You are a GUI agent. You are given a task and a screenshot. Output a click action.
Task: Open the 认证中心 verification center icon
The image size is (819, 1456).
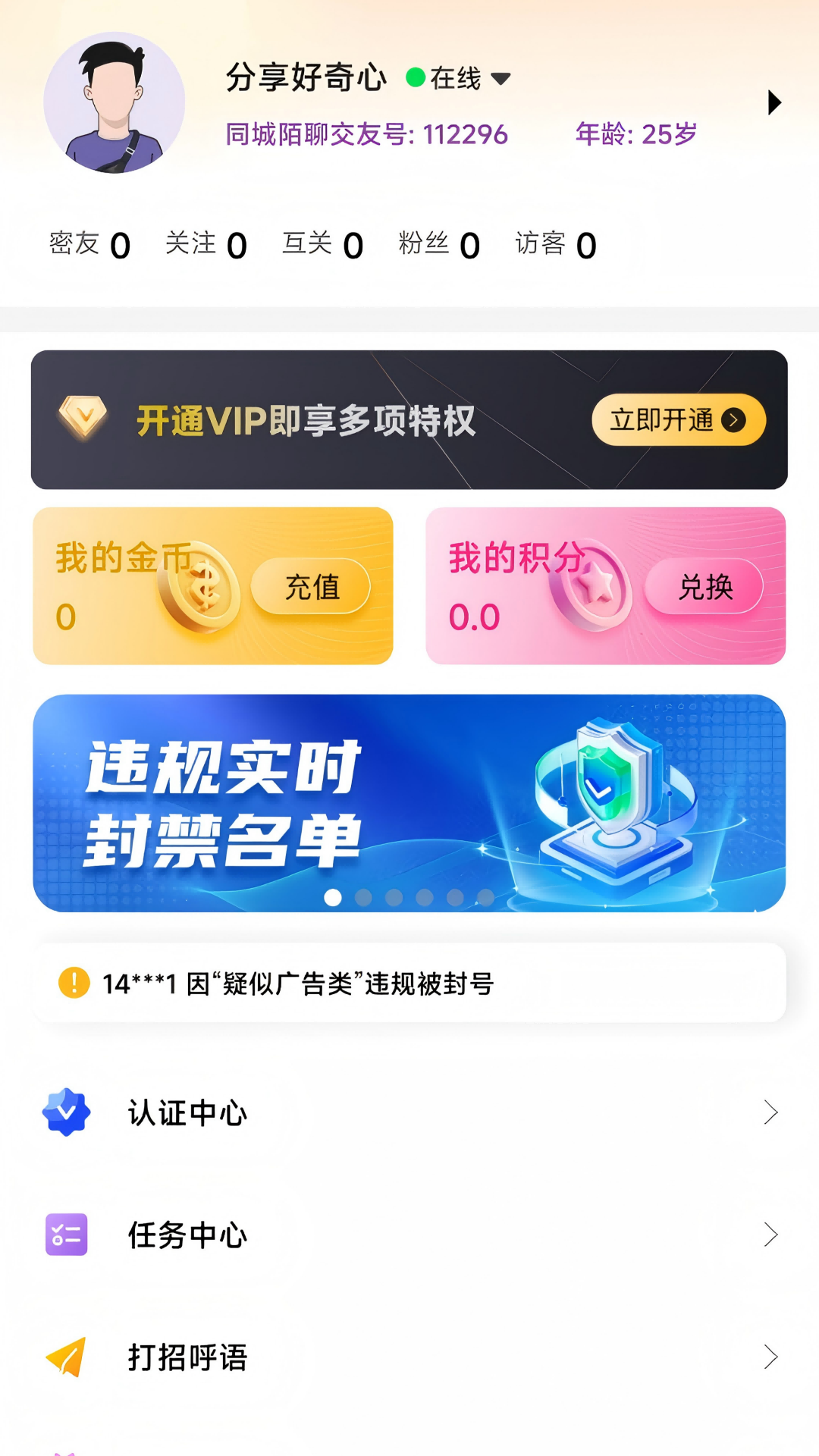pyautogui.click(x=67, y=1112)
